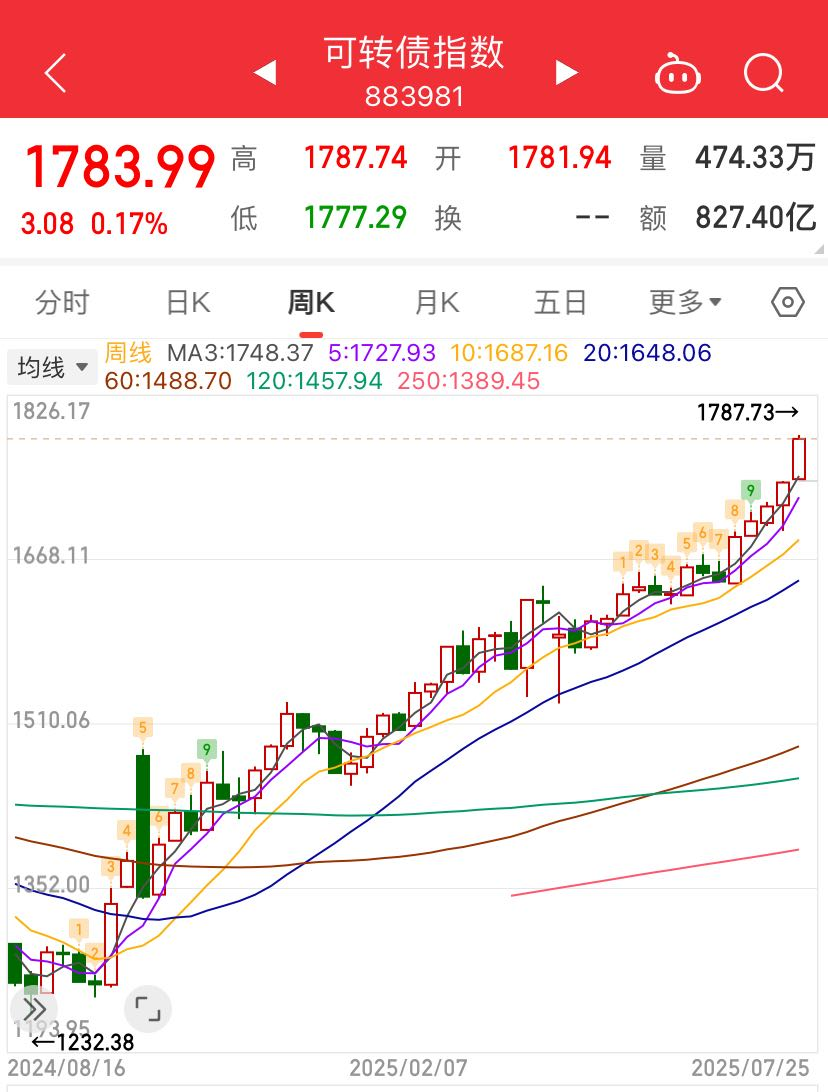Viewport: 828px width, 1092px height.
Task: Switch to the 五日 chart tab
Action: 560,302
